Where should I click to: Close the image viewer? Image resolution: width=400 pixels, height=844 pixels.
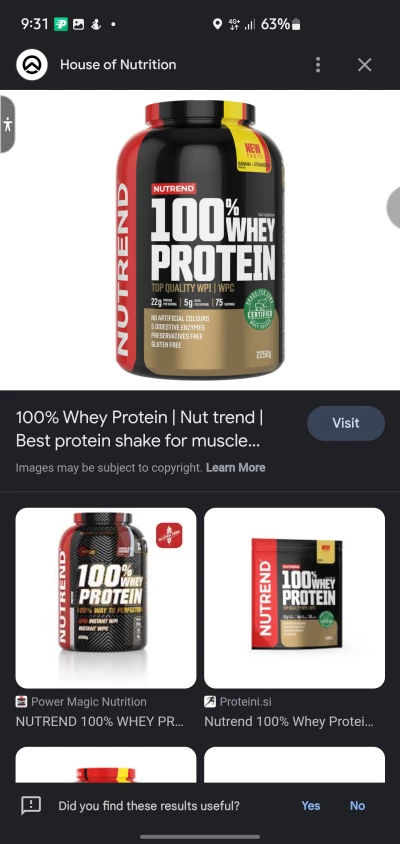click(364, 65)
